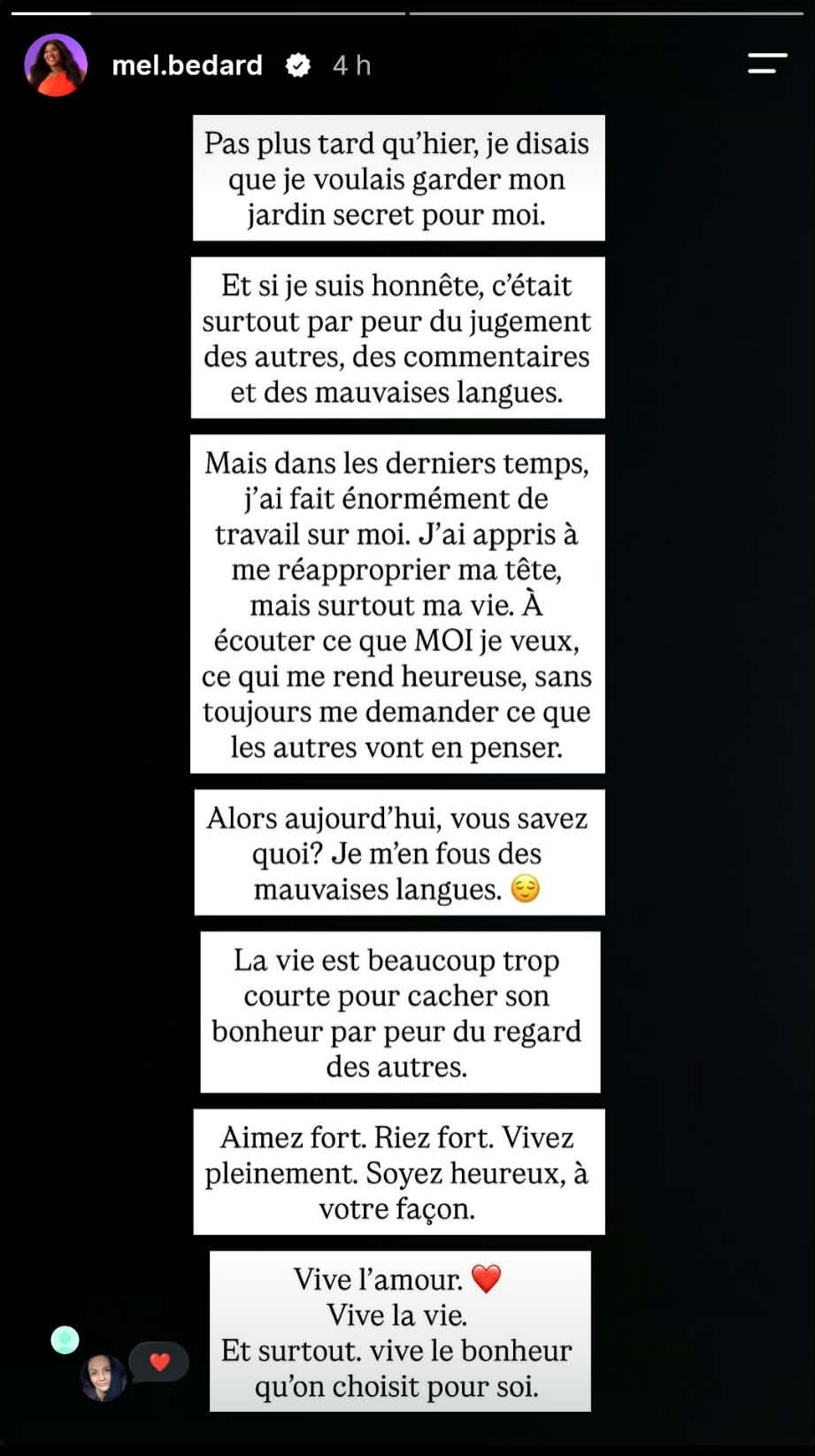Tap the mint green reaction circle
The image size is (815, 1456).
(x=65, y=1340)
